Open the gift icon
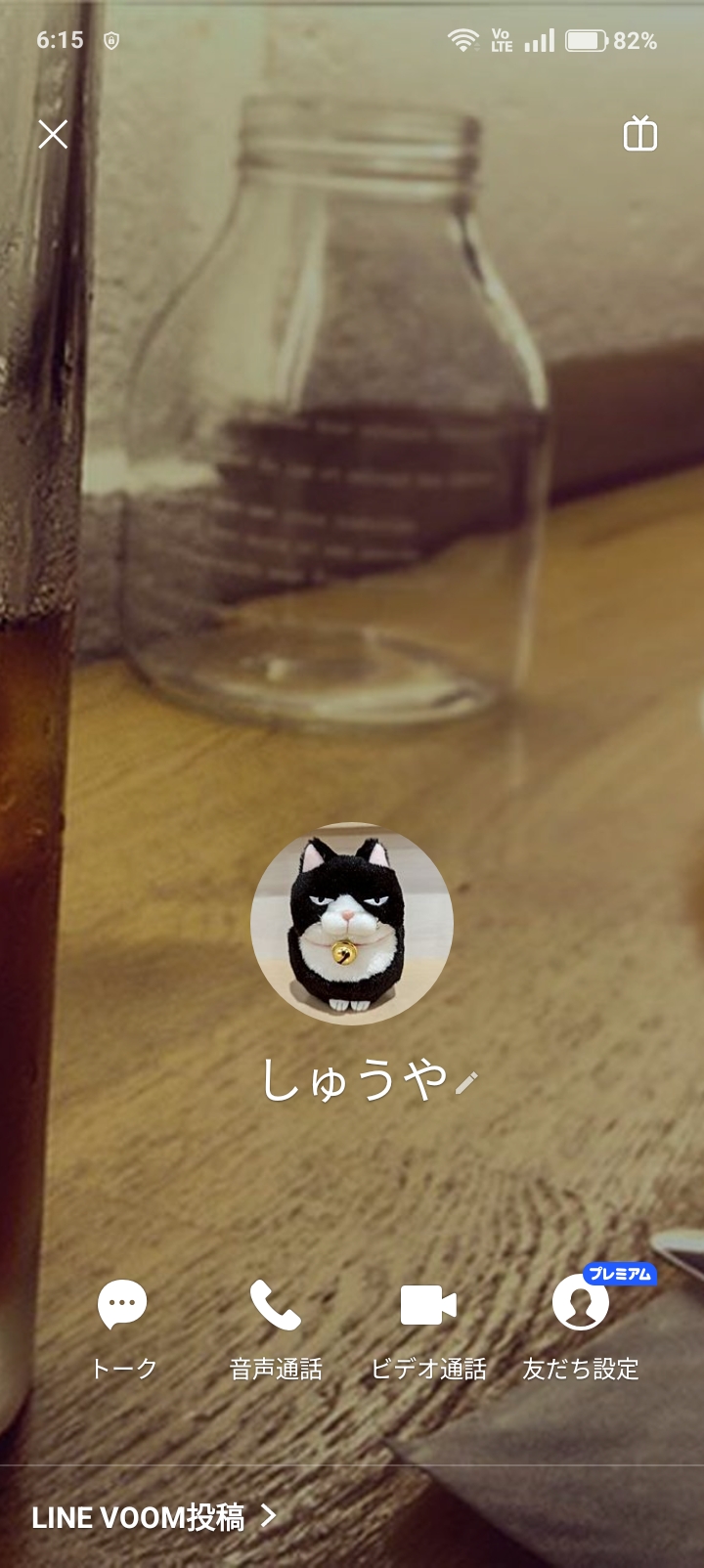The width and height of the screenshot is (704, 1568). pos(640,134)
